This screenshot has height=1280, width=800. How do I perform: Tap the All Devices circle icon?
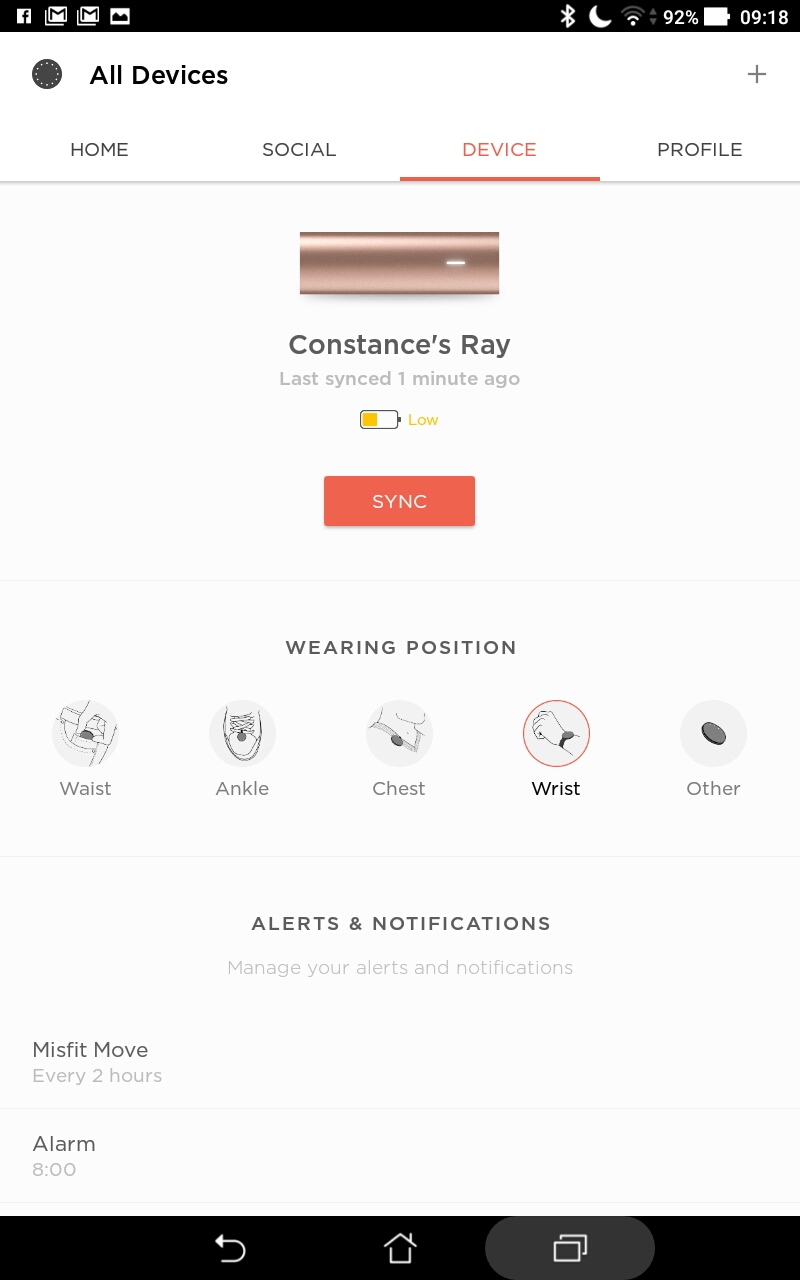[x=47, y=74]
